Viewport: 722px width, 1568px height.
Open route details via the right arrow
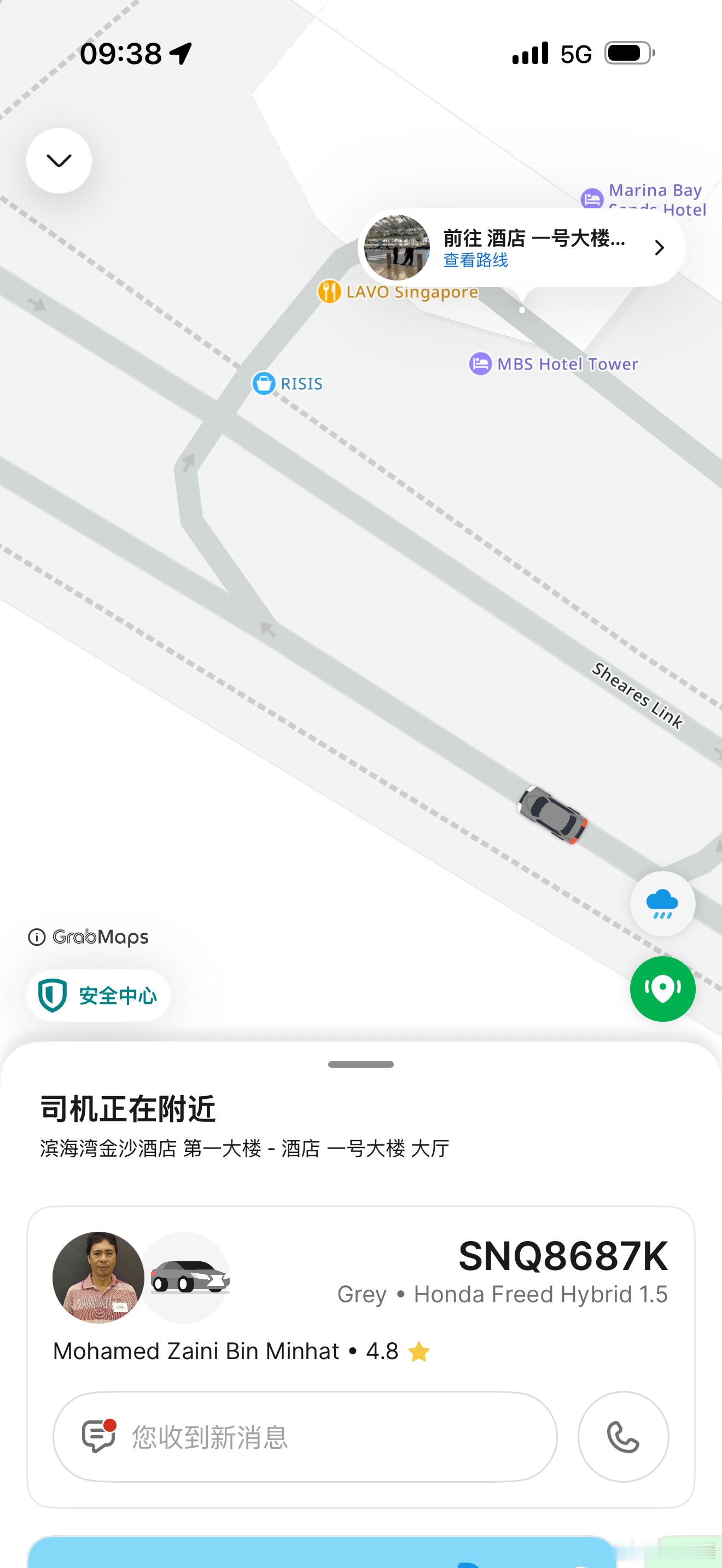click(x=659, y=248)
